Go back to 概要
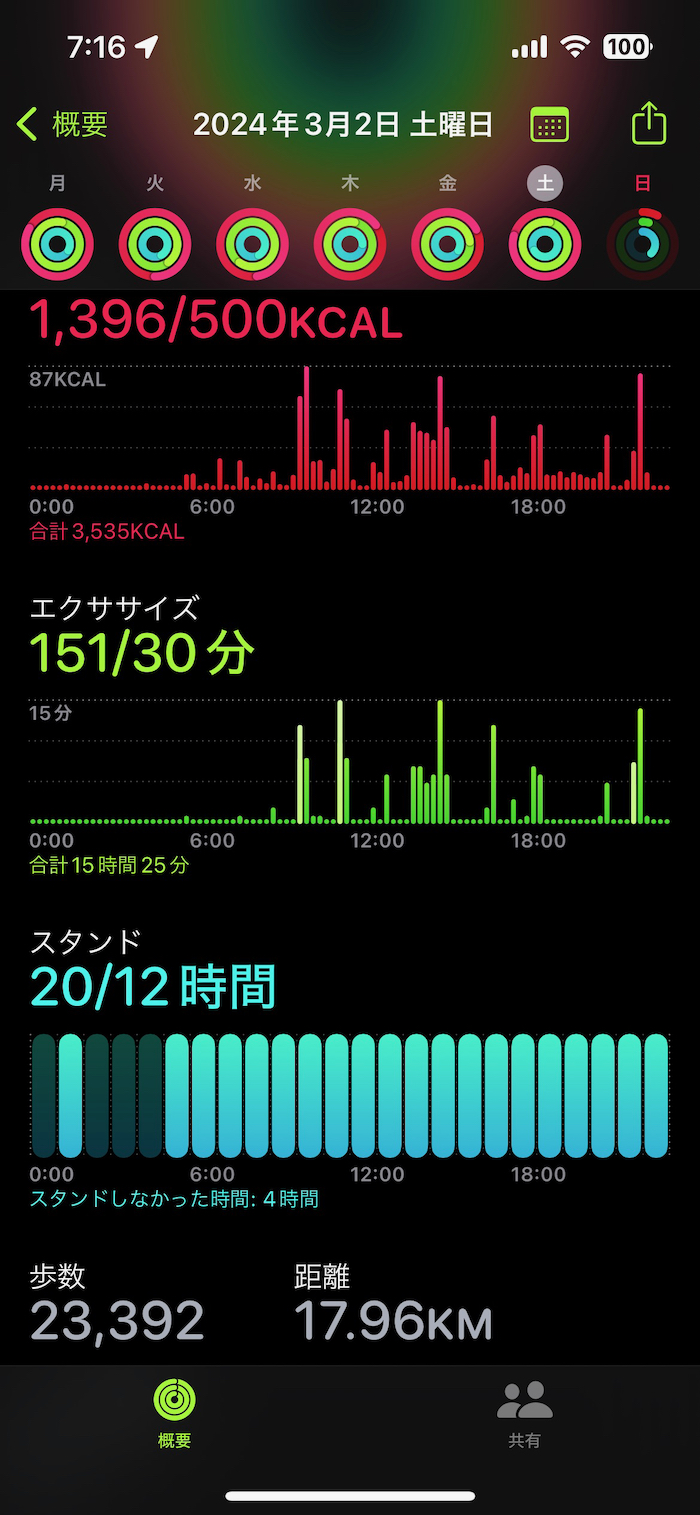 tap(62, 125)
